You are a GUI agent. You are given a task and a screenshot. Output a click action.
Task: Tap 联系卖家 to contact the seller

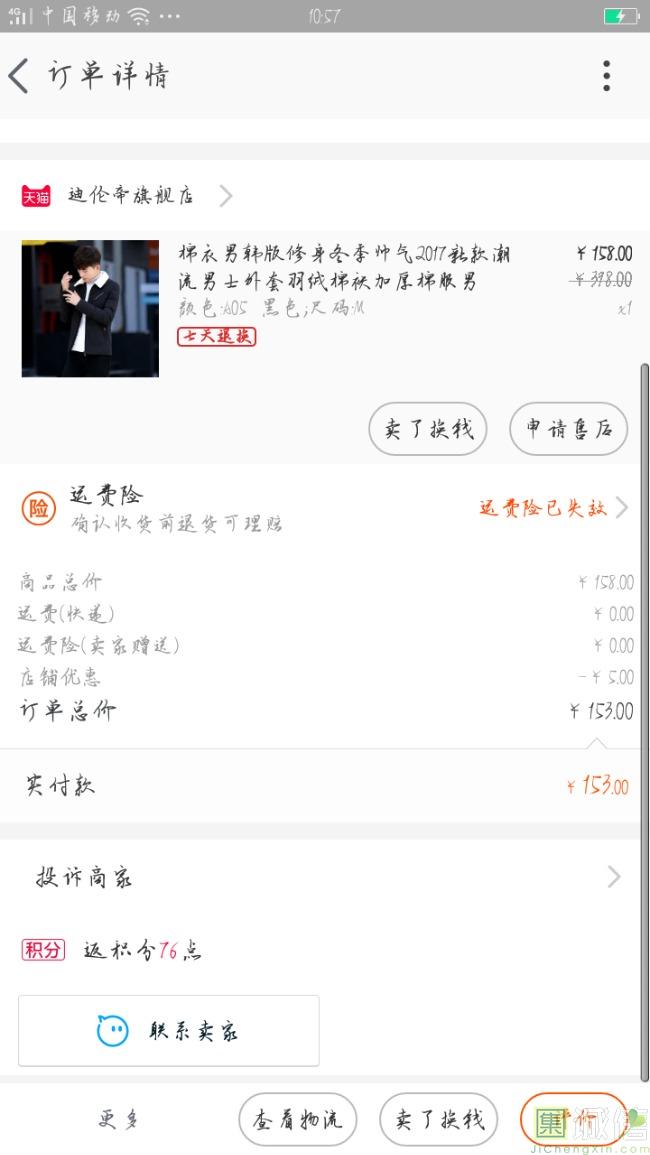[x=169, y=1030]
